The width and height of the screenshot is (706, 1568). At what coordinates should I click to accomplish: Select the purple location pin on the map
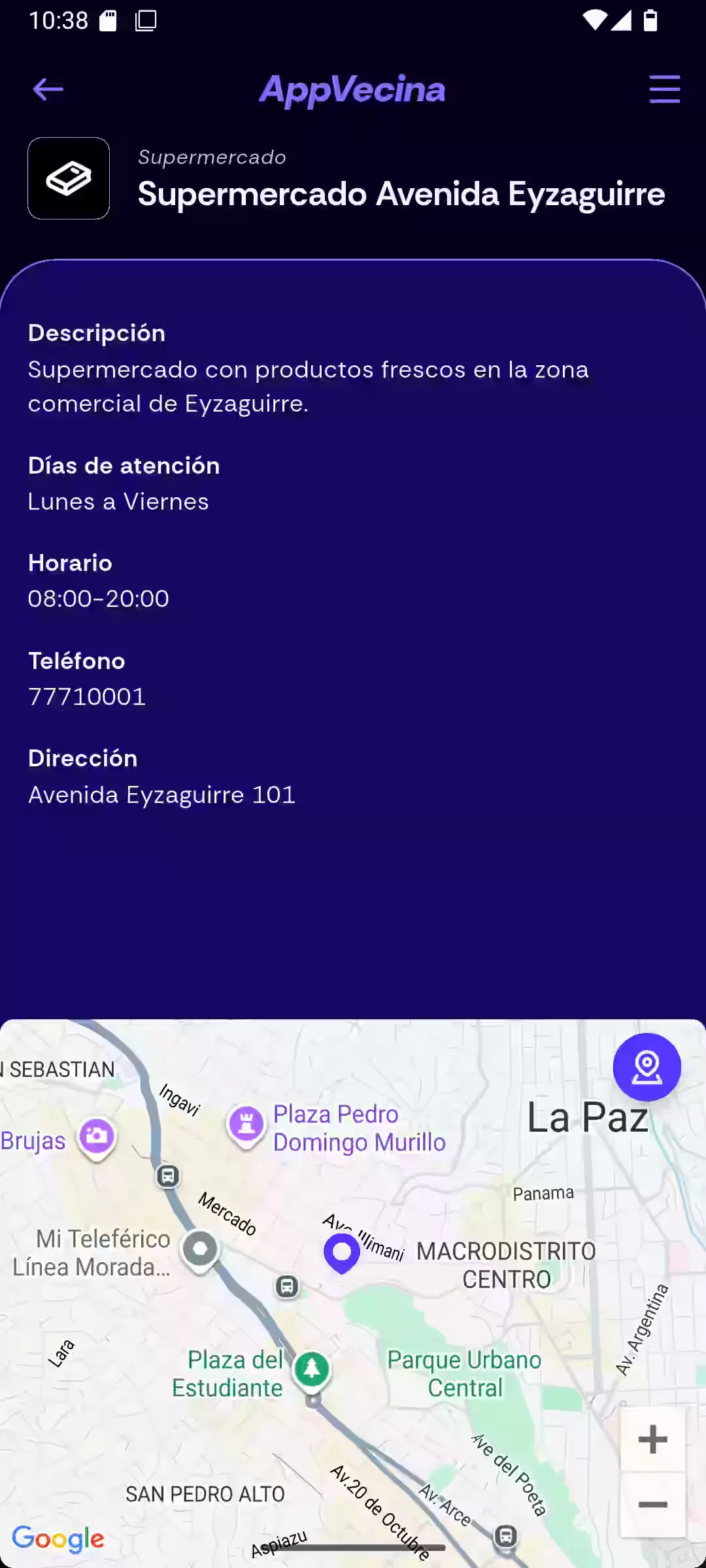click(341, 1251)
